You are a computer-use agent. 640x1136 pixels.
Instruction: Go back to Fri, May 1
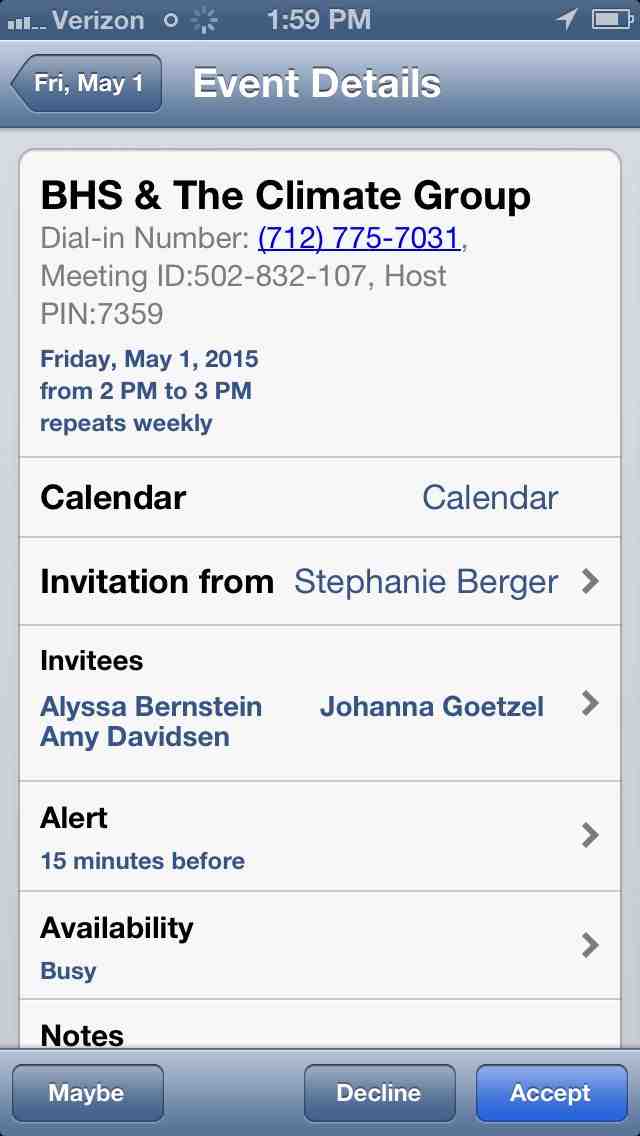coord(87,84)
